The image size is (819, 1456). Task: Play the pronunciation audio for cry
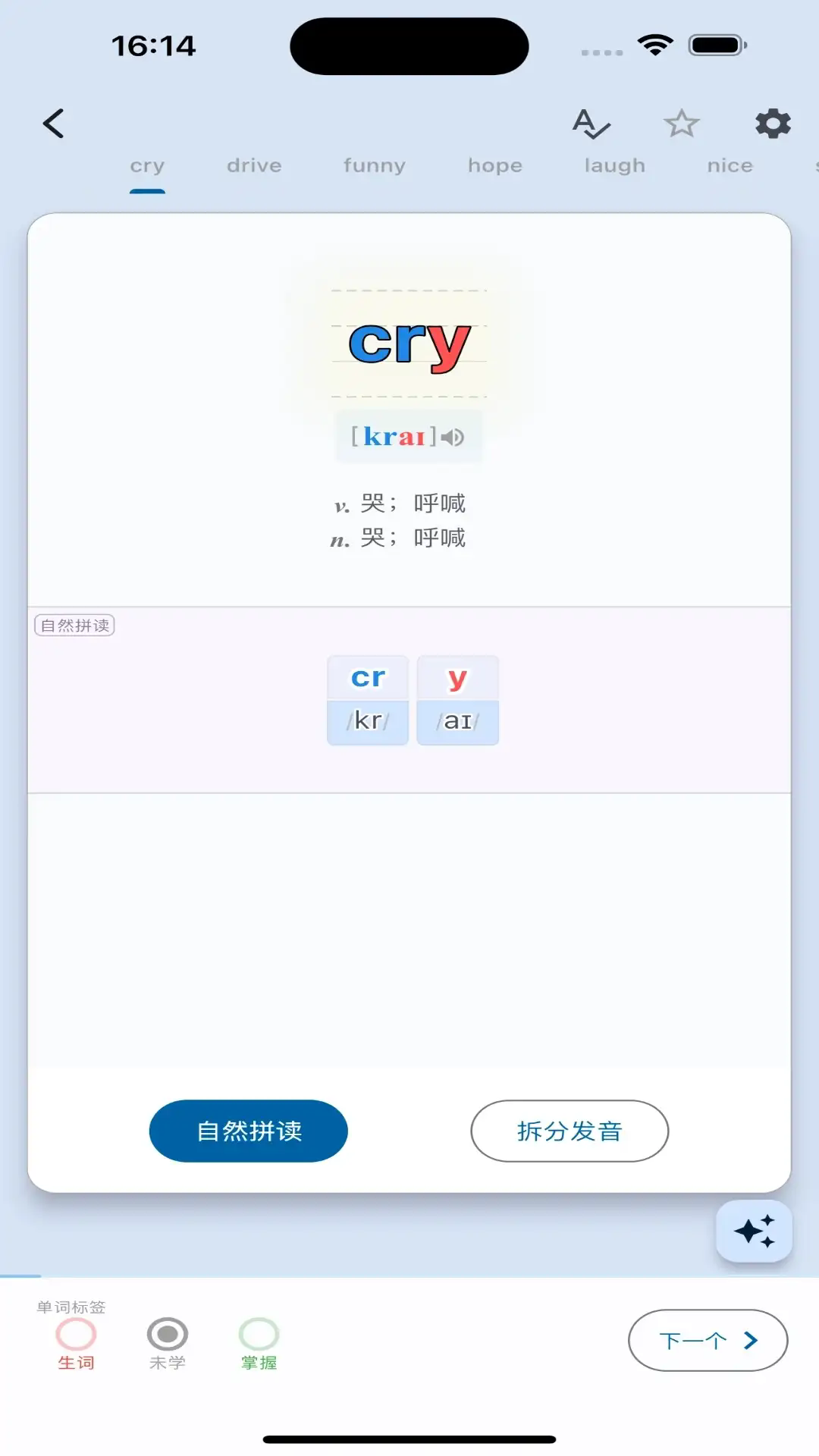455,436
